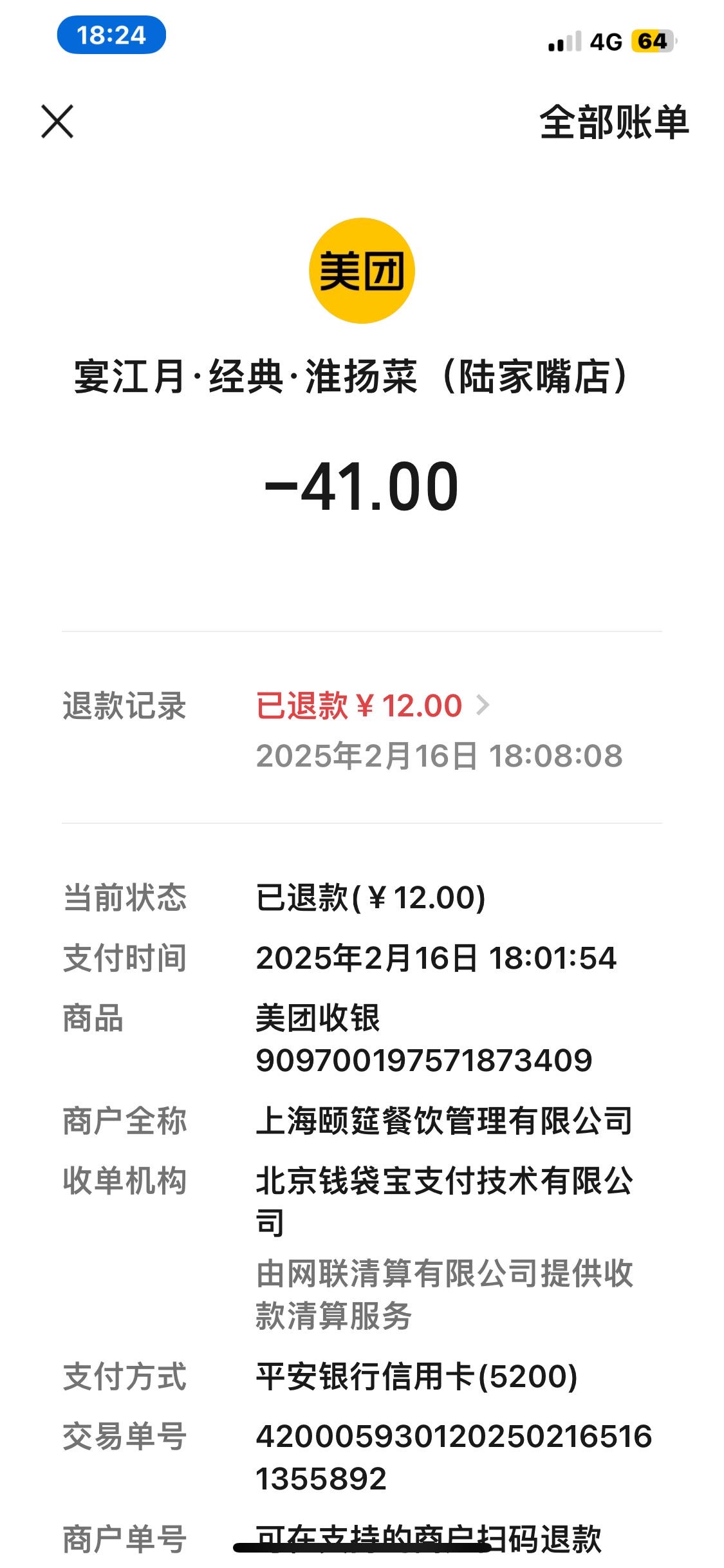This screenshot has height=1568, width=724.
Task: Open the 已退款 ¥12.00 refund record
Action: pyautogui.click(x=373, y=705)
